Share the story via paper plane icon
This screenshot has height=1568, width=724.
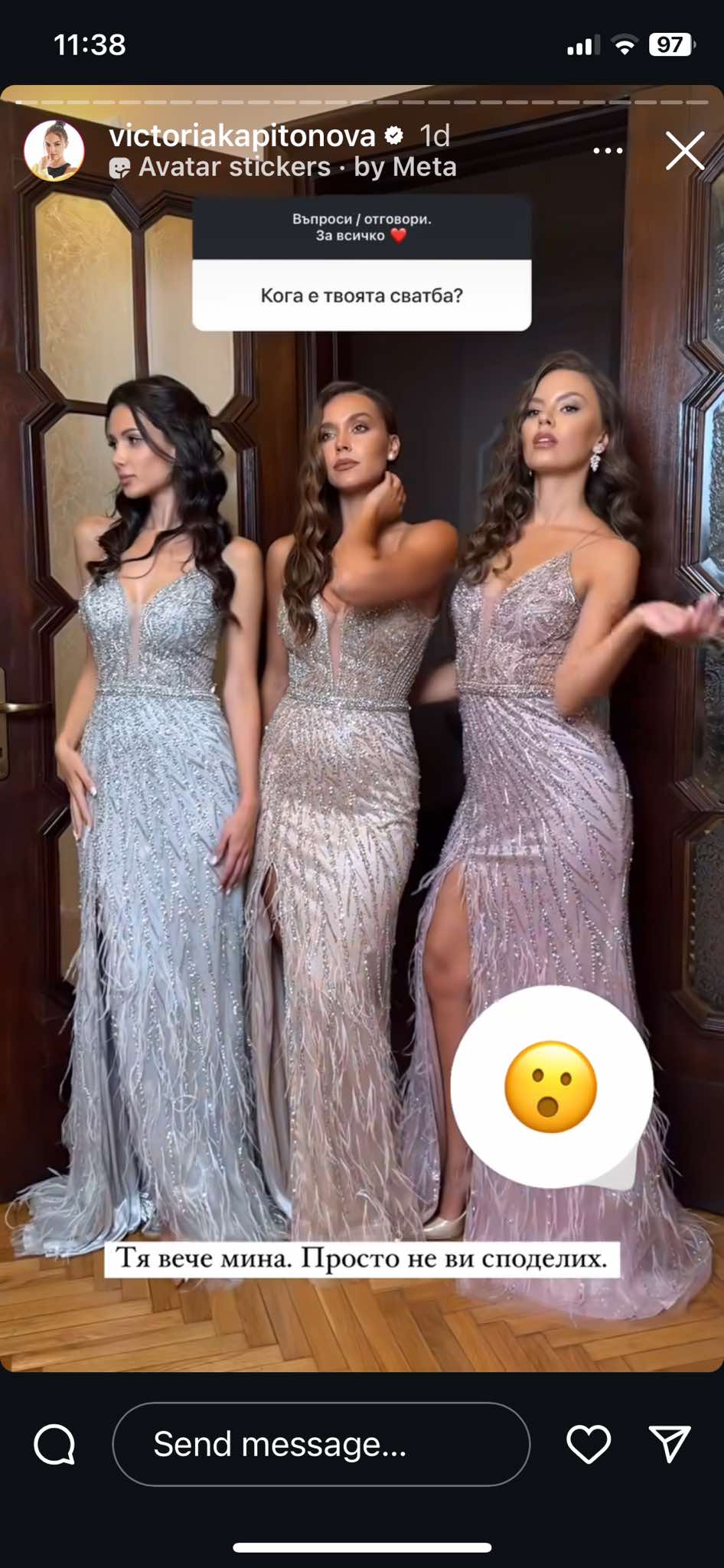pyautogui.click(x=670, y=1444)
